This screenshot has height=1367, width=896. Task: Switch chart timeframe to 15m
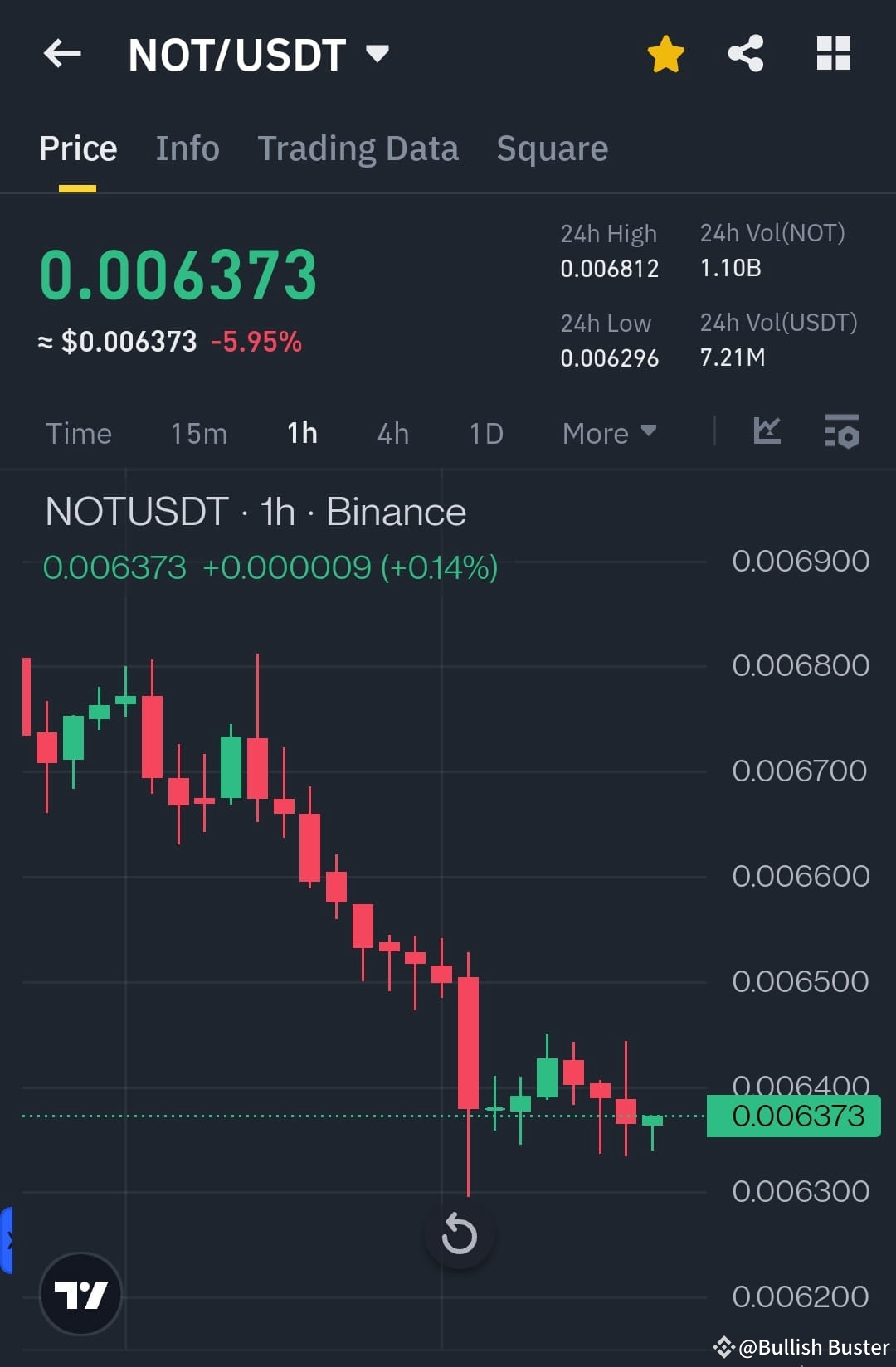click(x=198, y=433)
